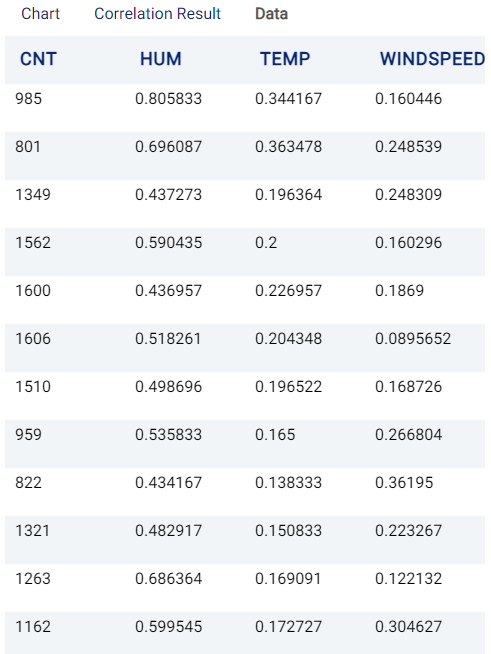Switch to the Chart tab
This screenshot has height=654, width=491.
pyautogui.click(x=40, y=14)
